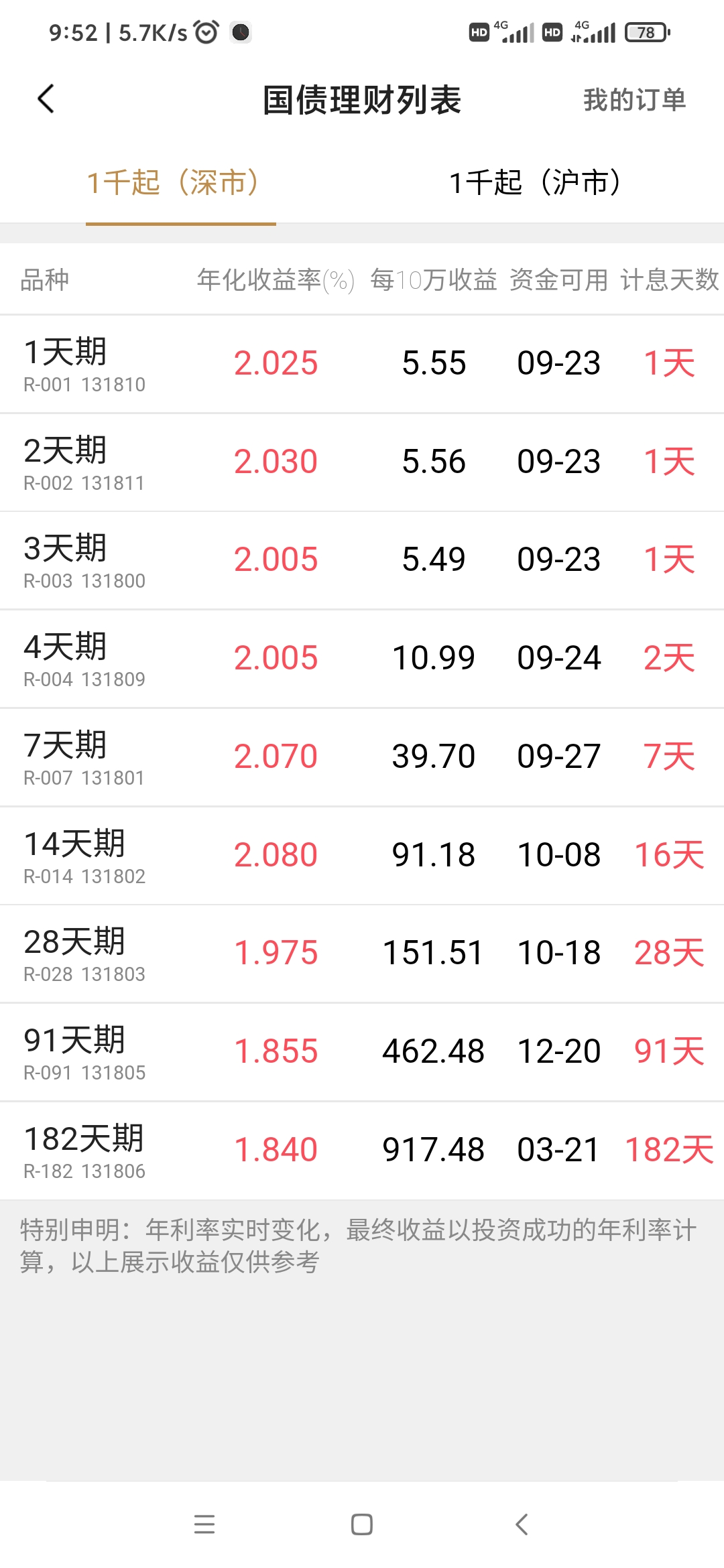Tap the system home button
724x1568 pixels.
pos(362,1524)
